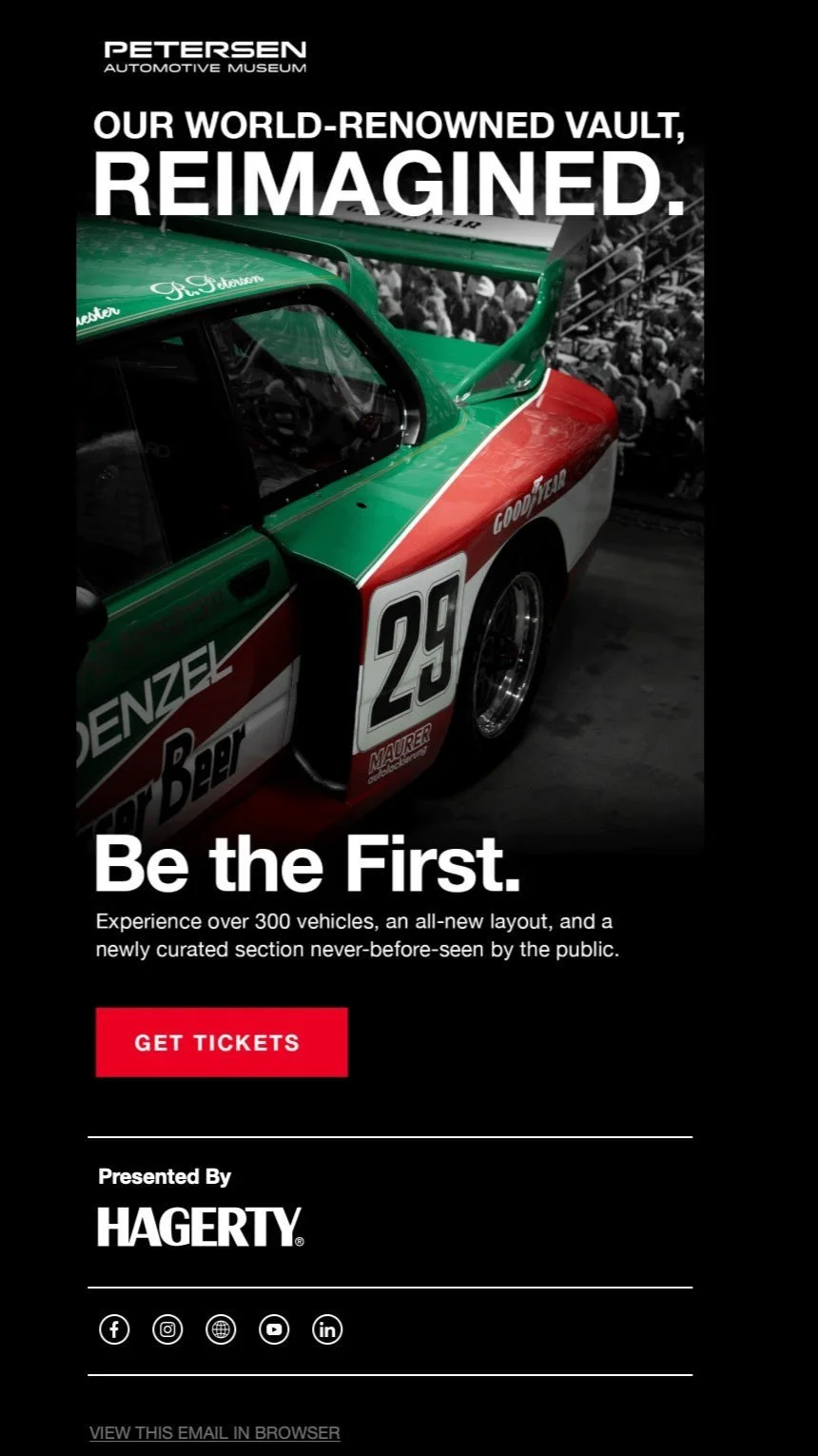
Task: Open the LinkedIn icon
Action: pos(327,1329)
